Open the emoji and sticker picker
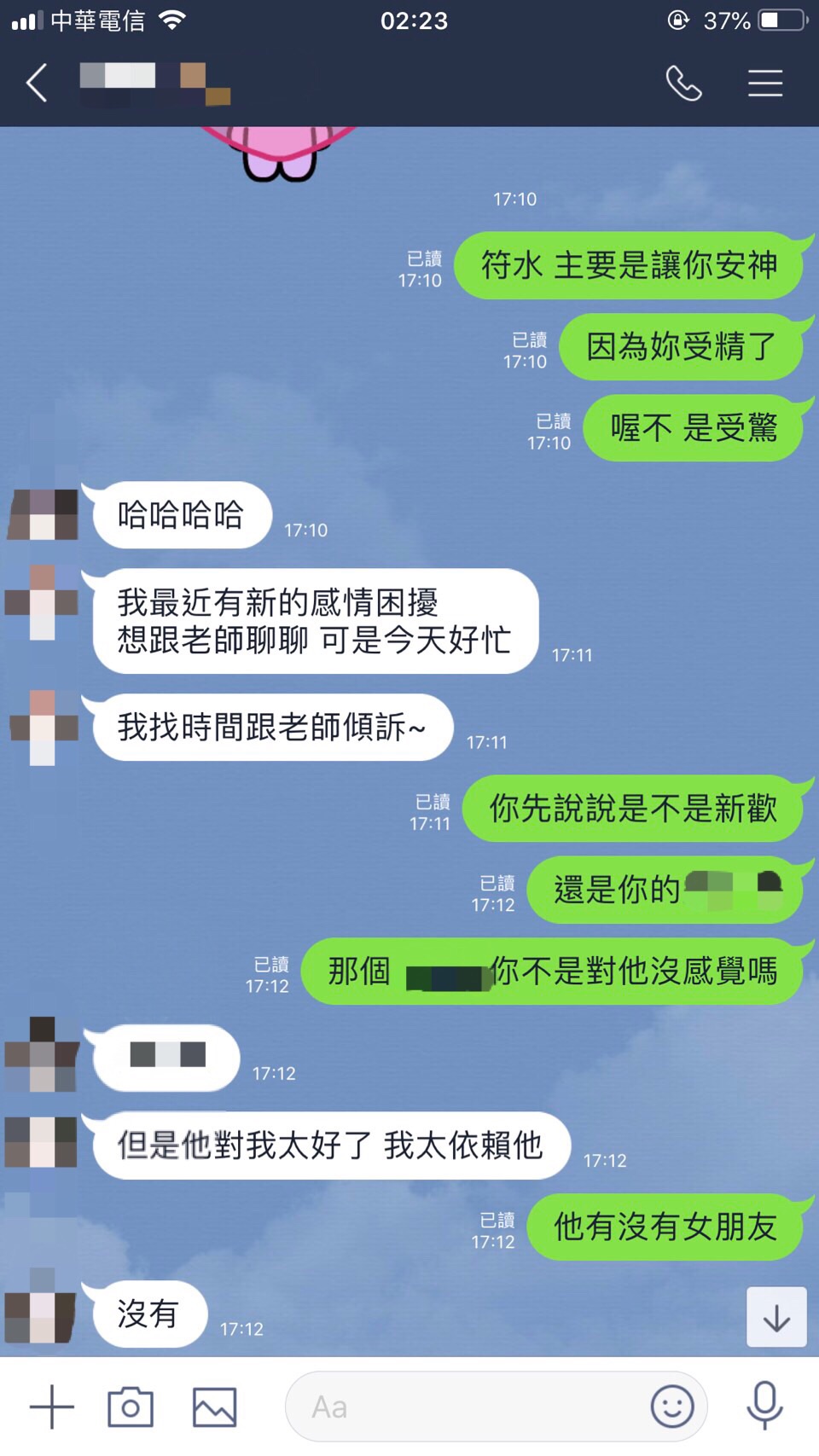 point(671,1407)
